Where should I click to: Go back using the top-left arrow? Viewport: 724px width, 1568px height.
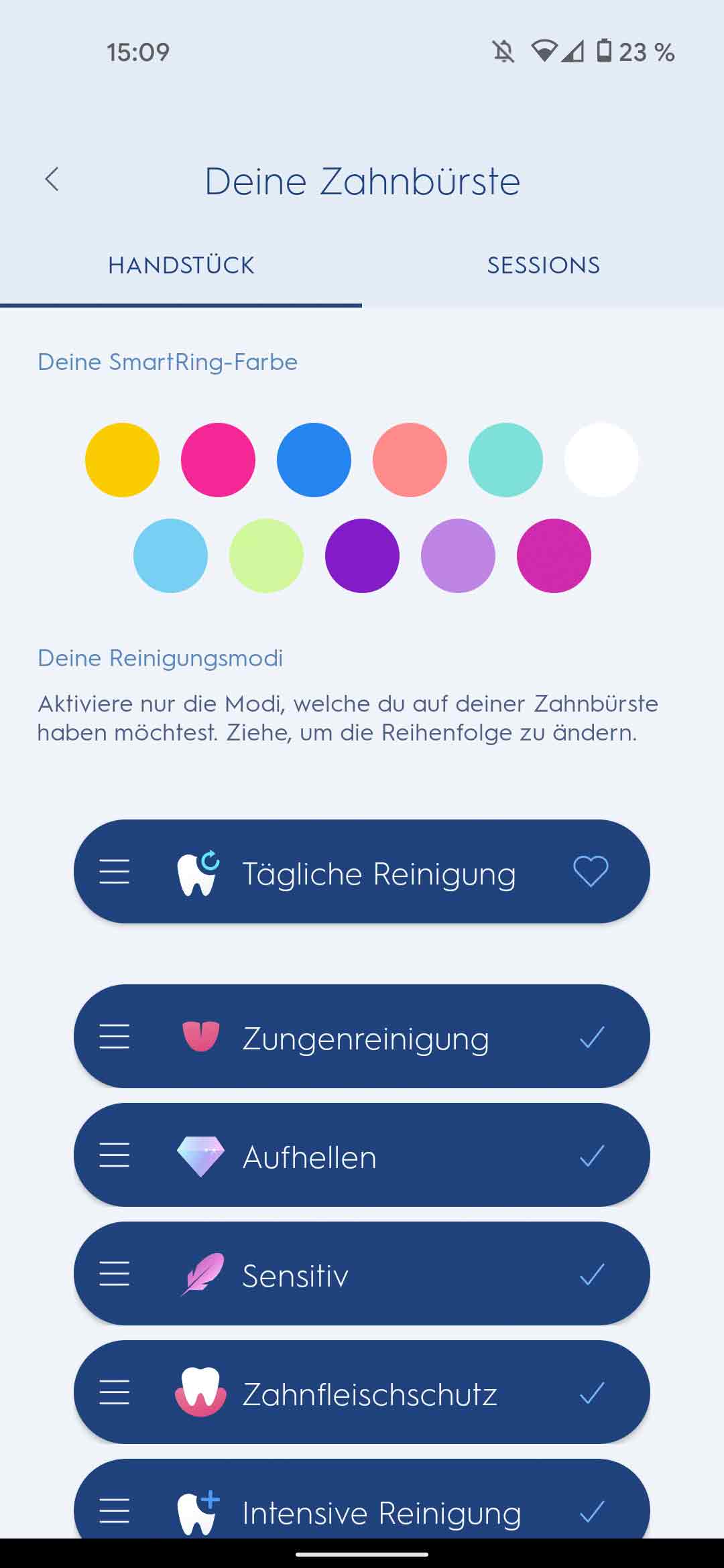coord(52,179)
